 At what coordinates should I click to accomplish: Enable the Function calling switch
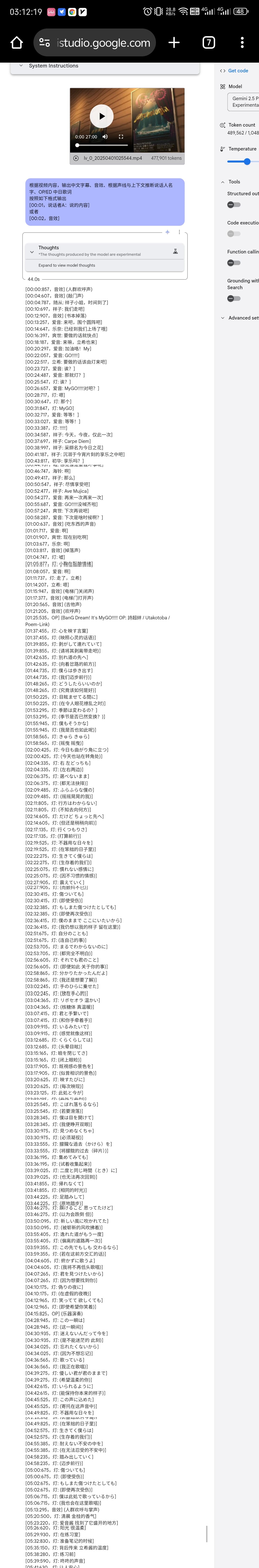(234, 263)
